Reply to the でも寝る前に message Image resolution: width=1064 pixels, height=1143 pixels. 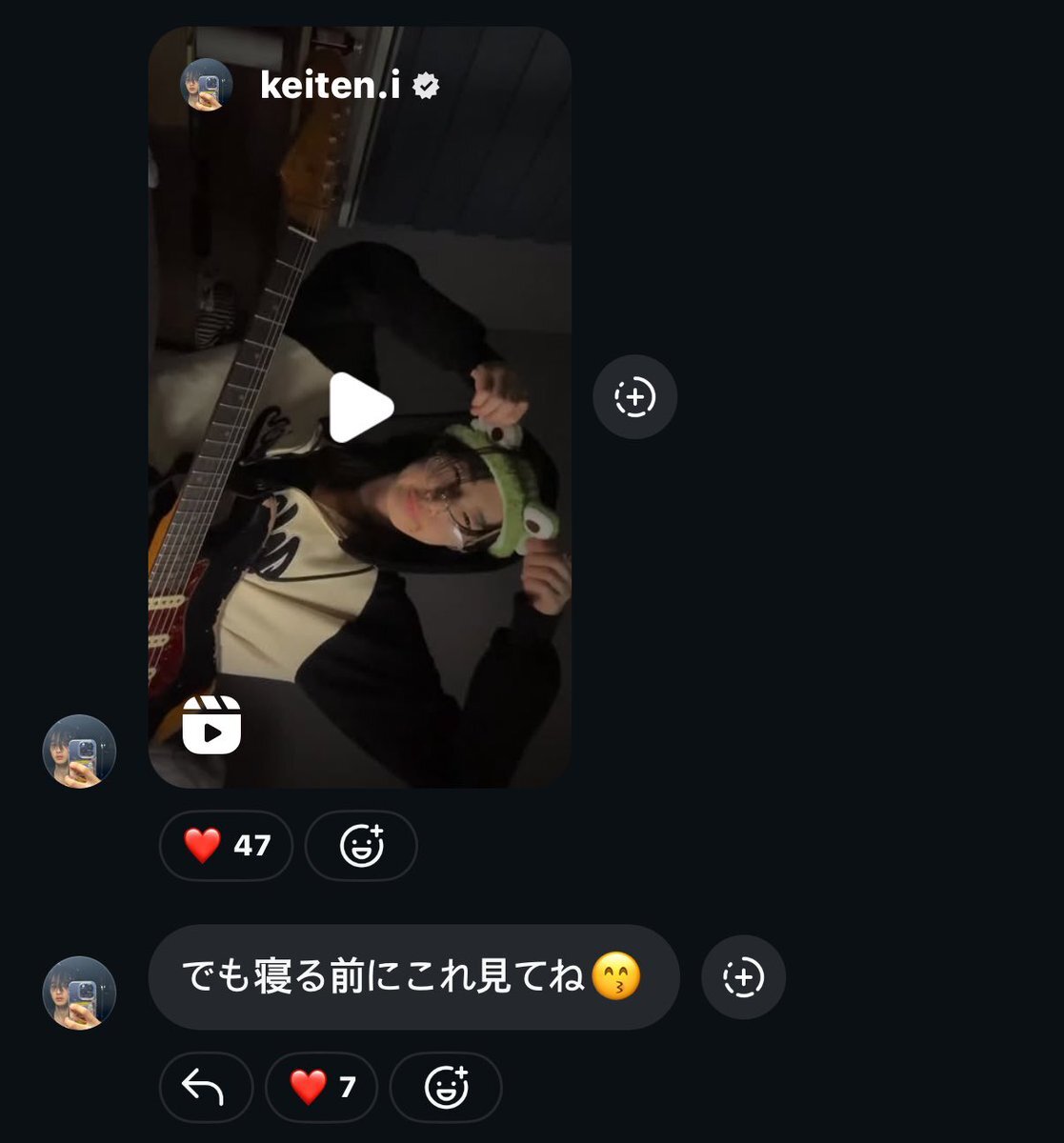coord(205,1087)
